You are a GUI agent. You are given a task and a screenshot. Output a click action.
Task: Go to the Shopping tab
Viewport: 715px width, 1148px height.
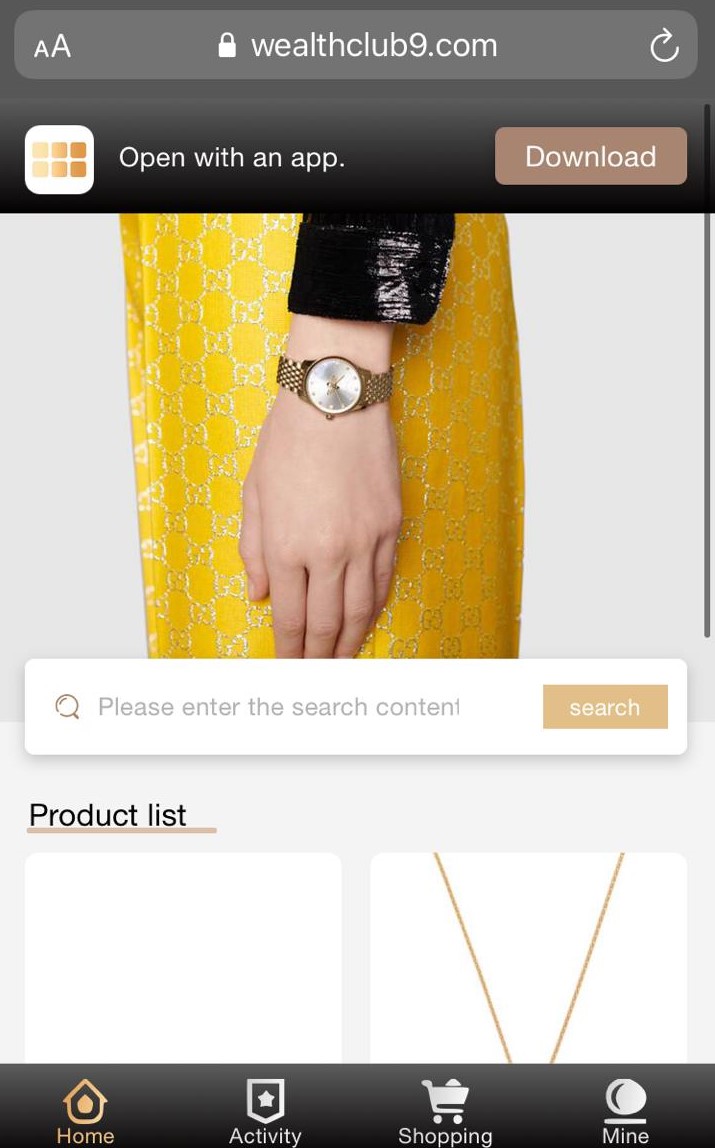click(x=445, y=1112)
